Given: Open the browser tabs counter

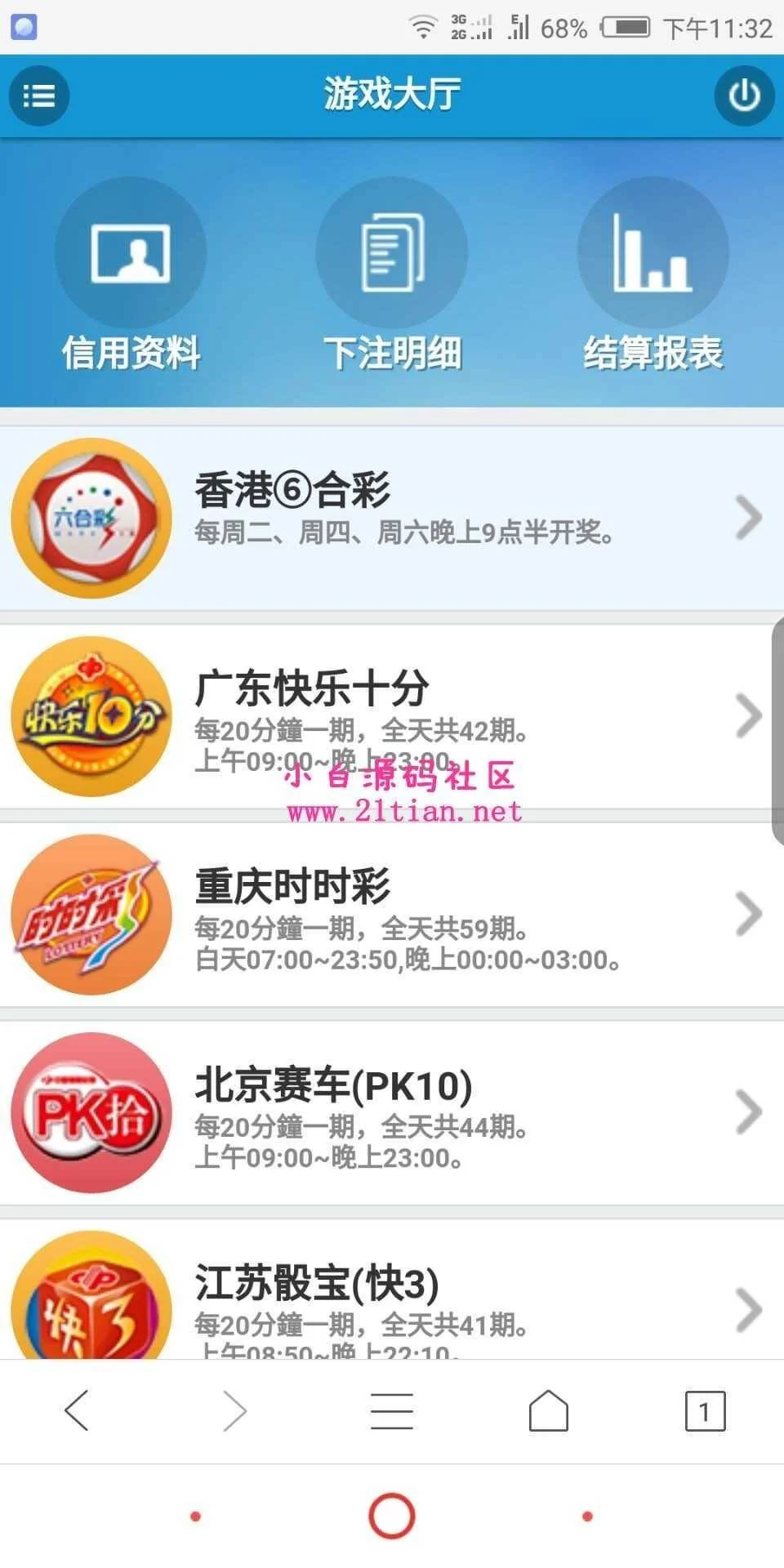Looking at the screenshot, I should coord(705,1410).
